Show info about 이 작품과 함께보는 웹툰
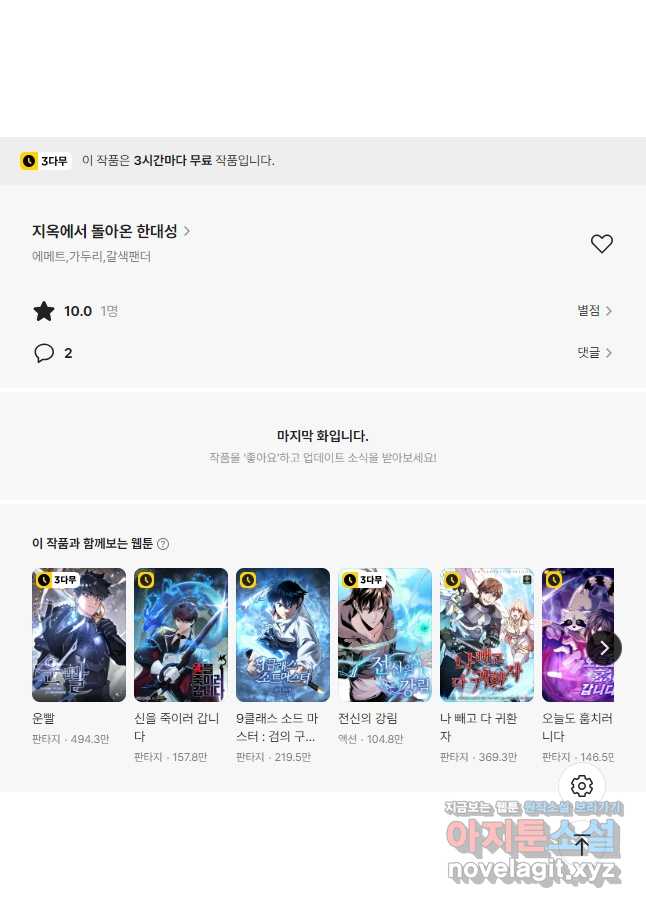The height and width of the screenshot is (908, 646). (x=163, y=544)
